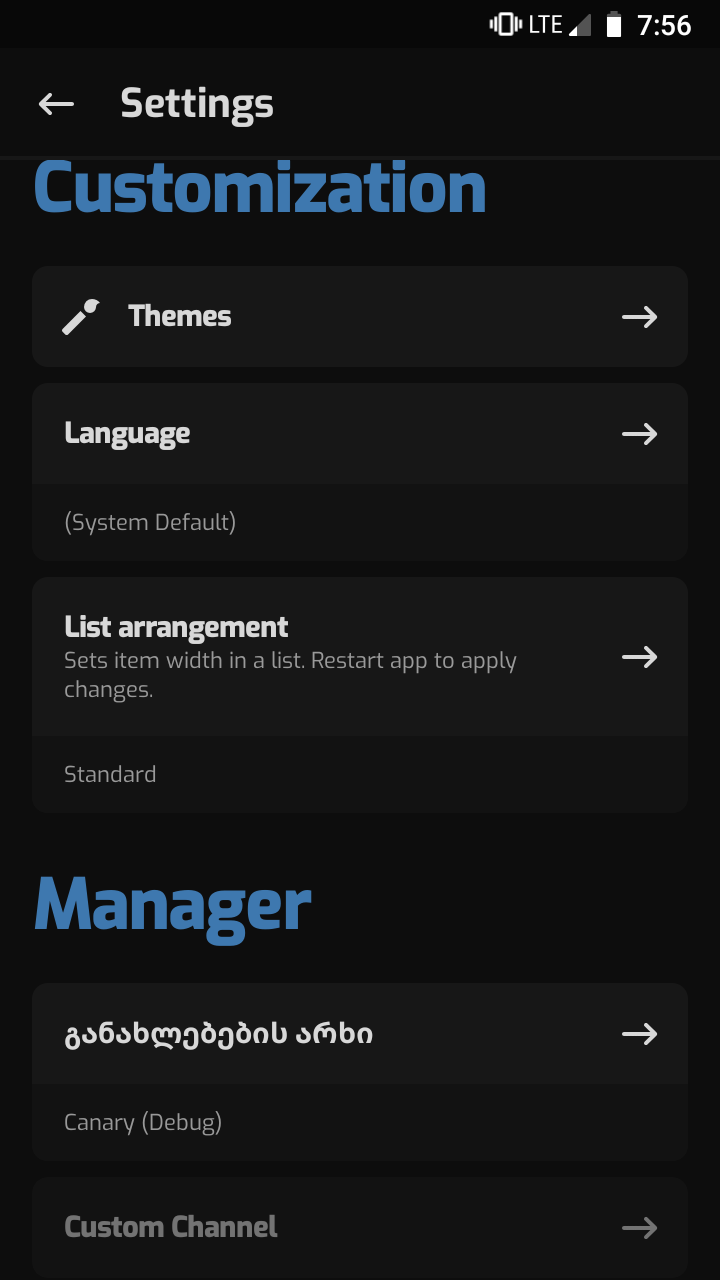Image resolution: width=720 pixels, height=1280 pixels.
Task: Click the arrow on the Custom Channel row
Action: pos(639,1228)
